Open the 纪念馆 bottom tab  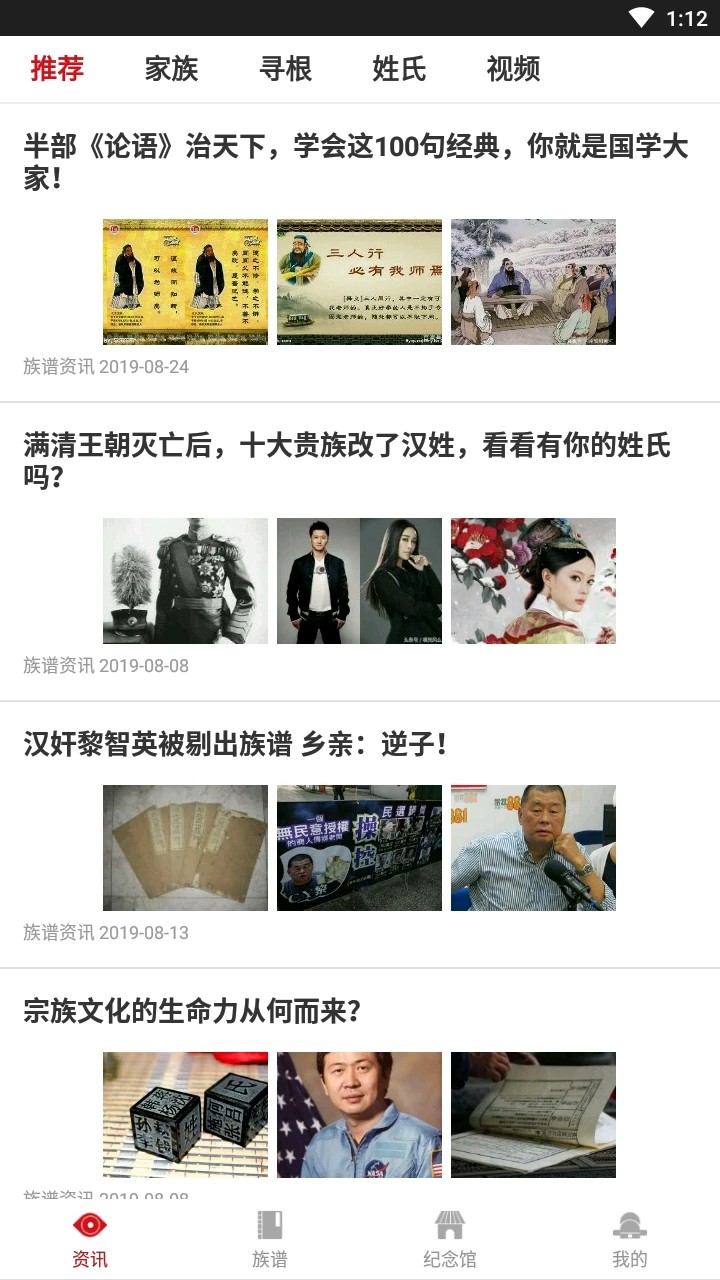pyautogui.click(x=450, y=1240)
